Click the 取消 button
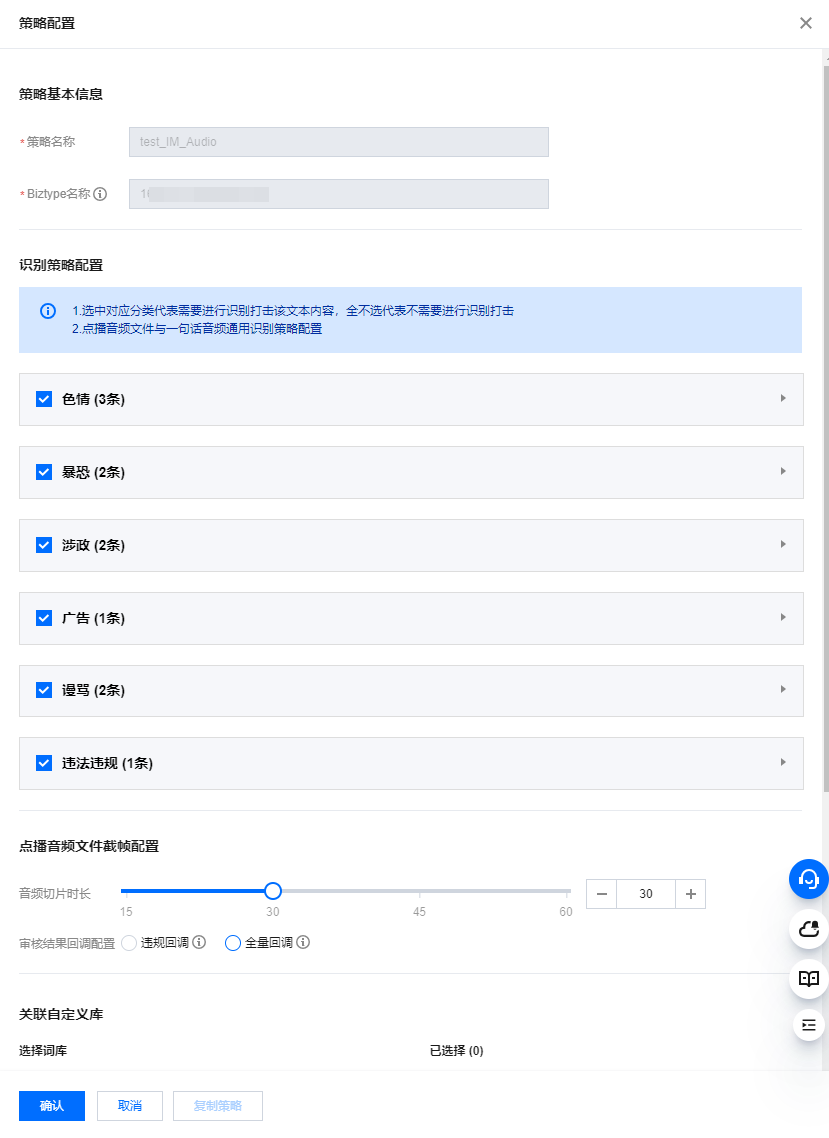 click(130, 1106)
